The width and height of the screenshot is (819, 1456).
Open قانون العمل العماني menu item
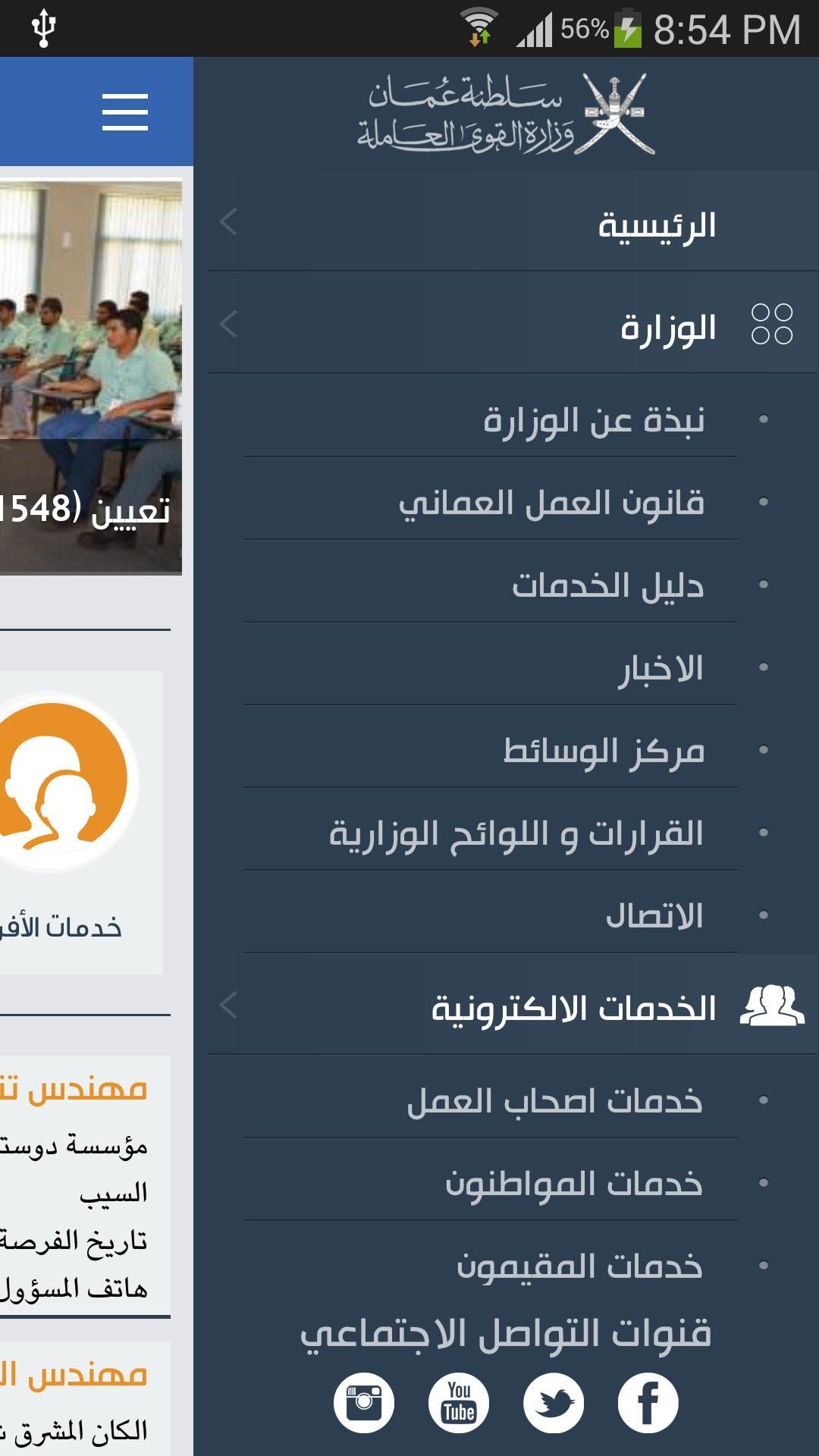[555, 504]
